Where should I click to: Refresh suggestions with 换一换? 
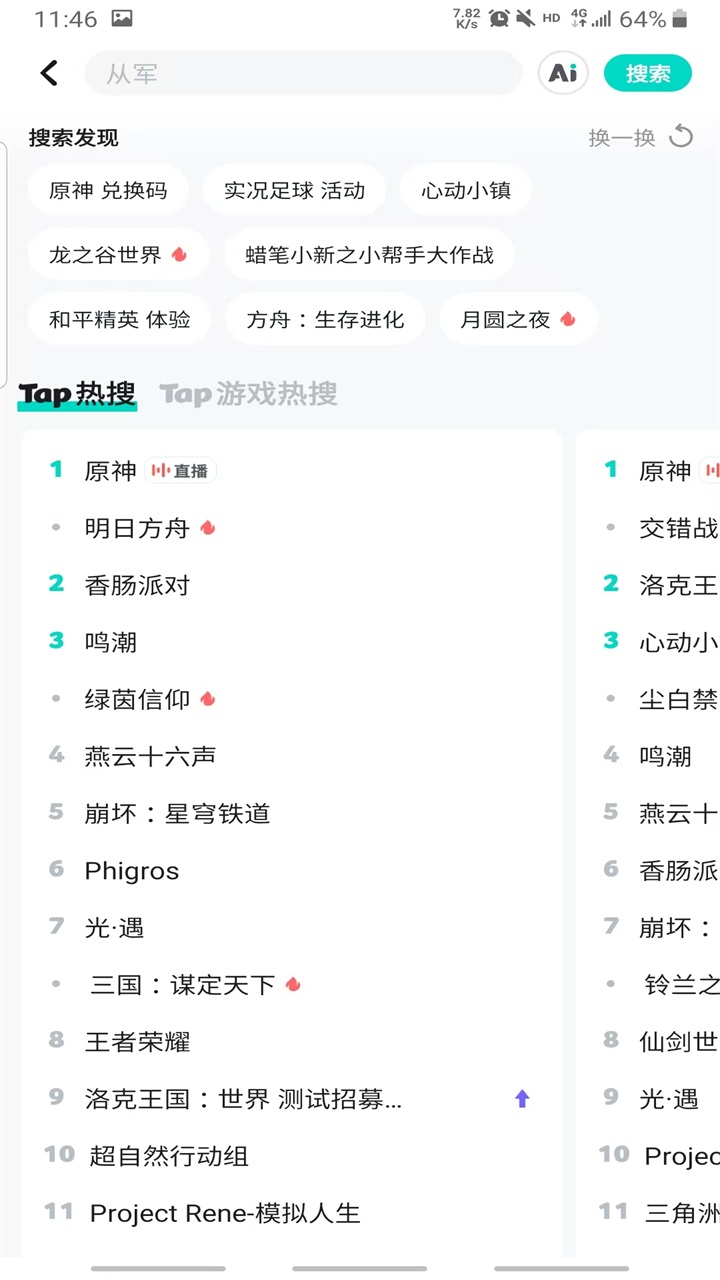tap(640, 138)
